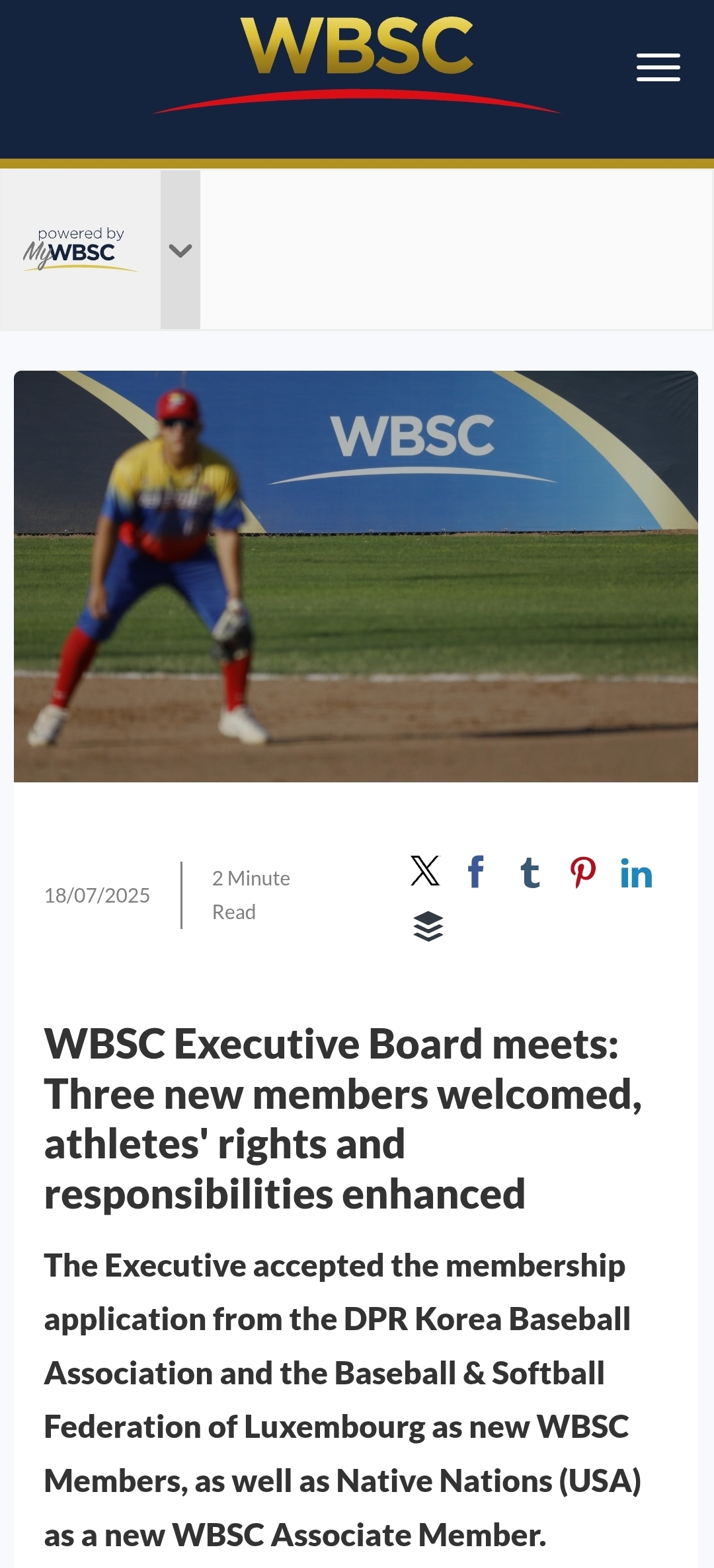Share article on Facebook

(x=476, y=872)
